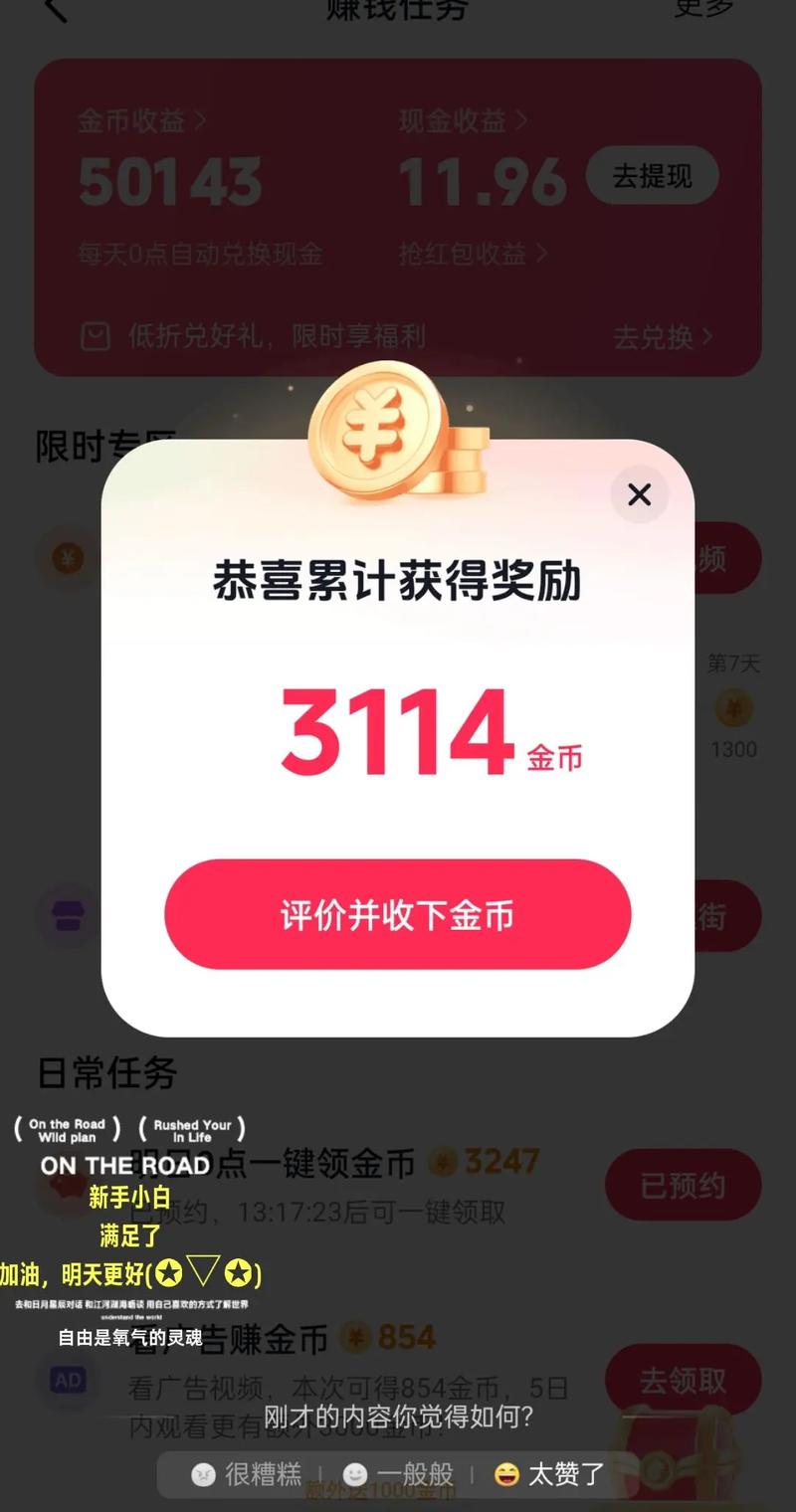Tap 评价并收下金币 button
The width and height of the screenshot is (796, 1512).
click(x=397, y=914)
